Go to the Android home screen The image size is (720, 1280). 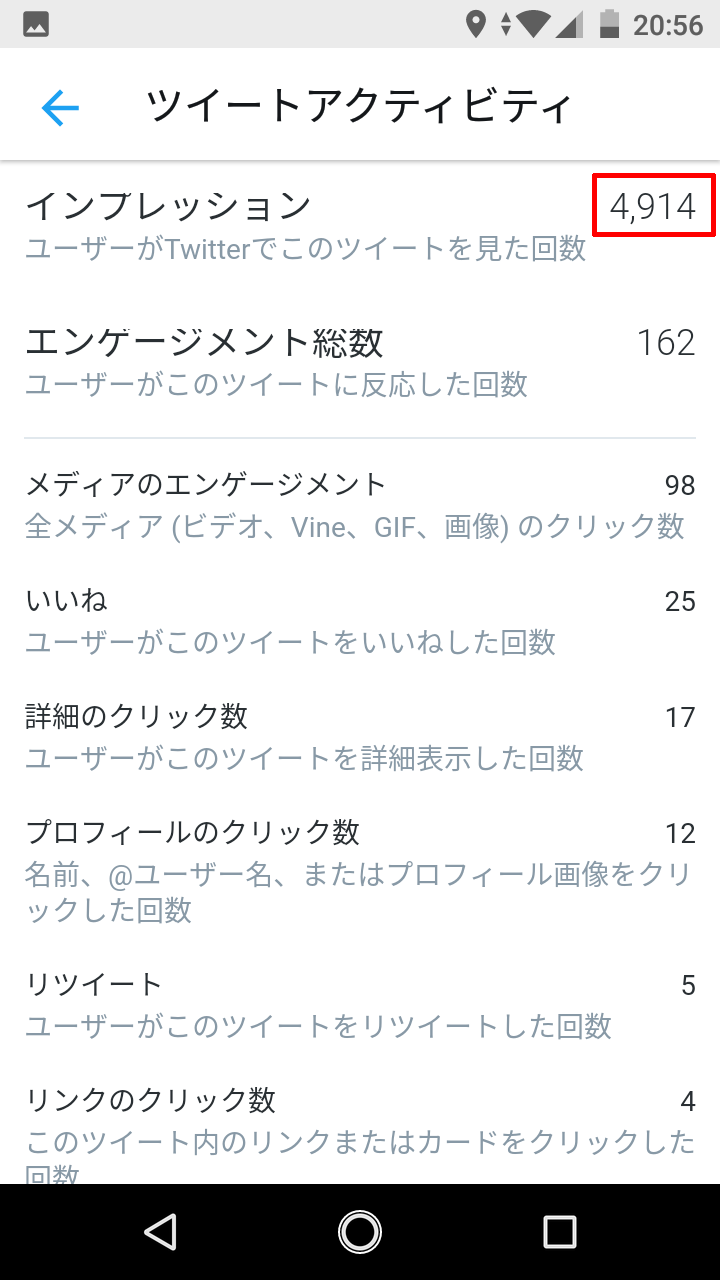point(360,1232)
